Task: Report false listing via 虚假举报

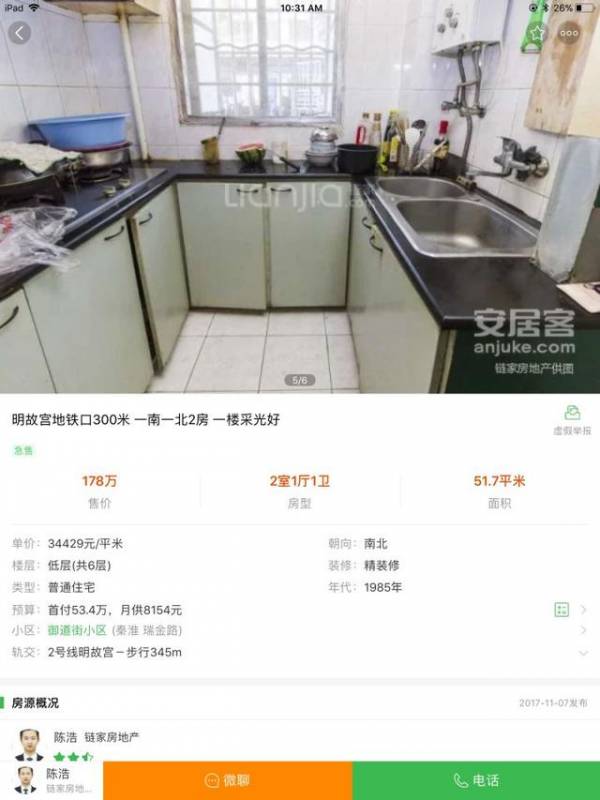Action: pyautogui.click(x=572, y=420)
